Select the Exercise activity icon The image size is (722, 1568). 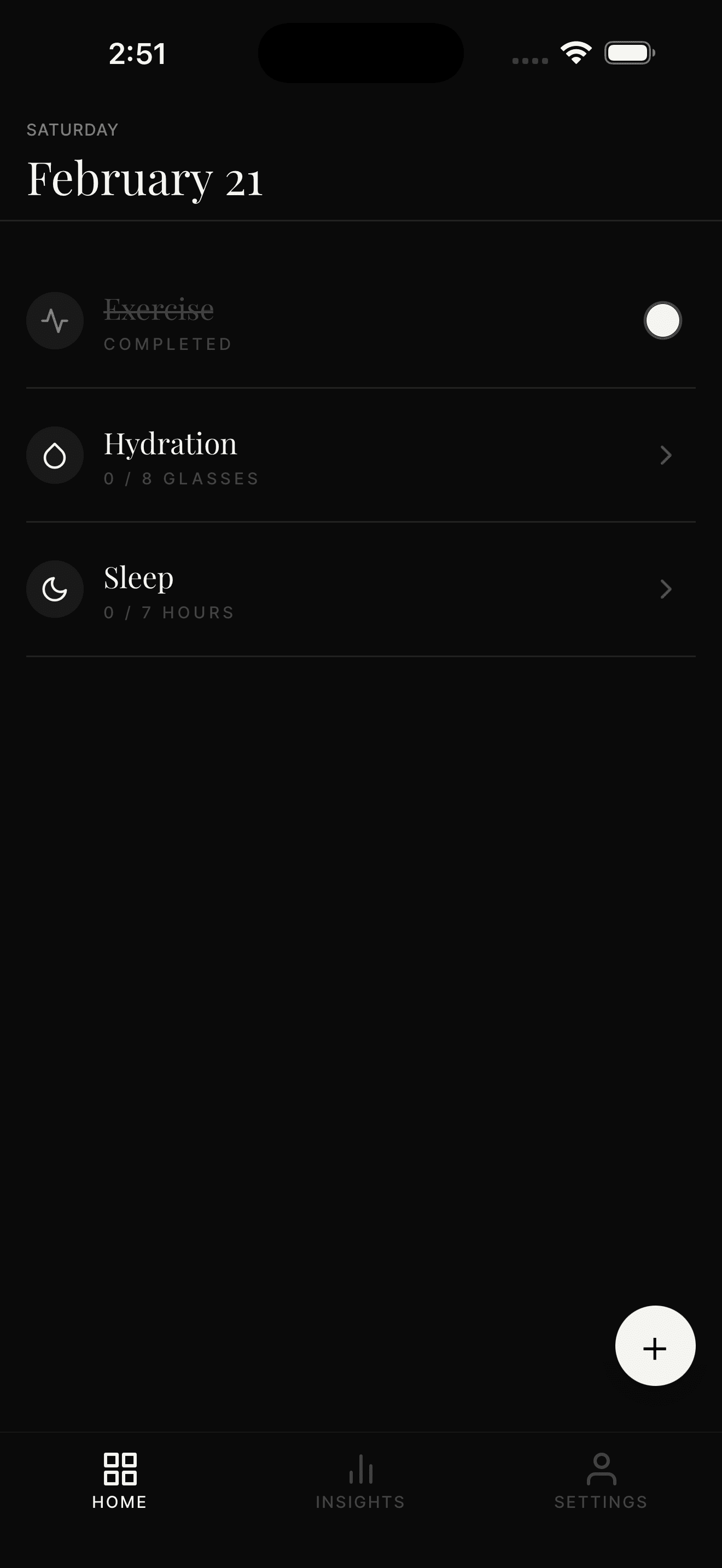[55, 320]
